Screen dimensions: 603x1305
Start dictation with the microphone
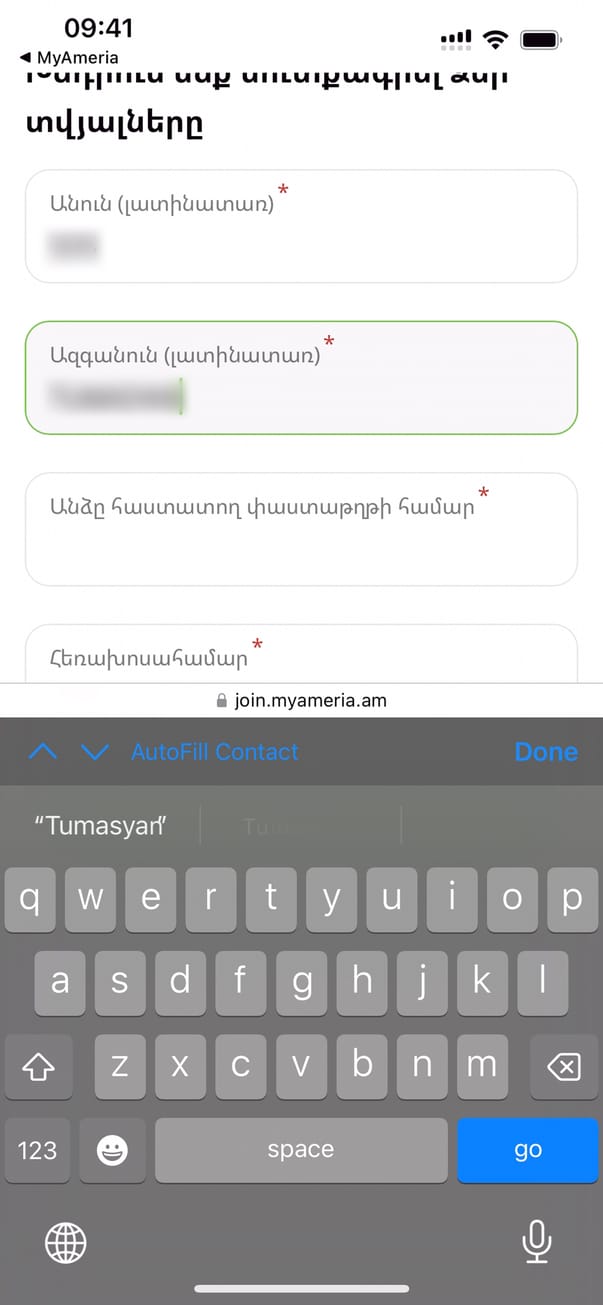(x=537, y=1243)
